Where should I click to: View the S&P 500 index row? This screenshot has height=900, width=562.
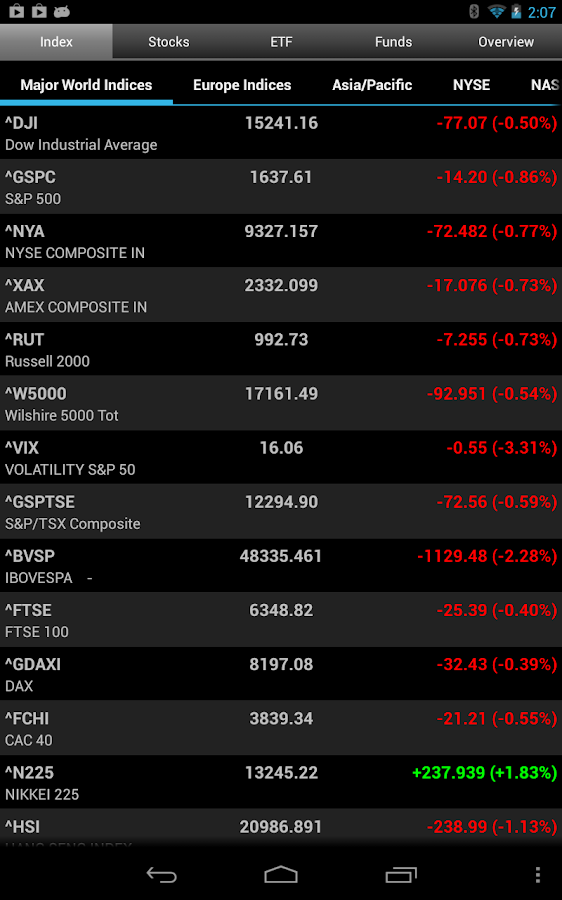tap(281, 187)
